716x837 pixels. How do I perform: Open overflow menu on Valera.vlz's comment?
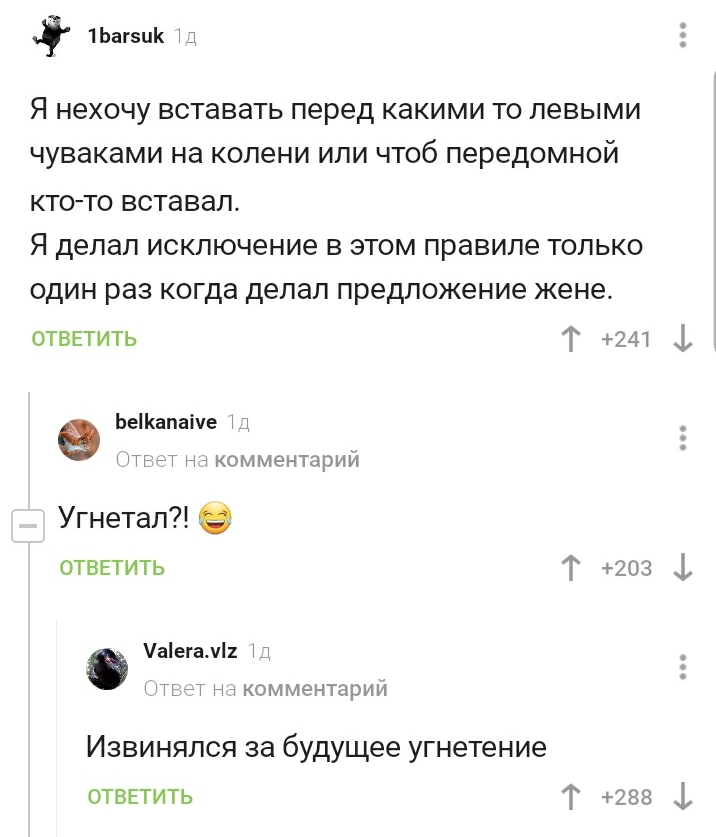pyautogui.click(x=683, y=666)
